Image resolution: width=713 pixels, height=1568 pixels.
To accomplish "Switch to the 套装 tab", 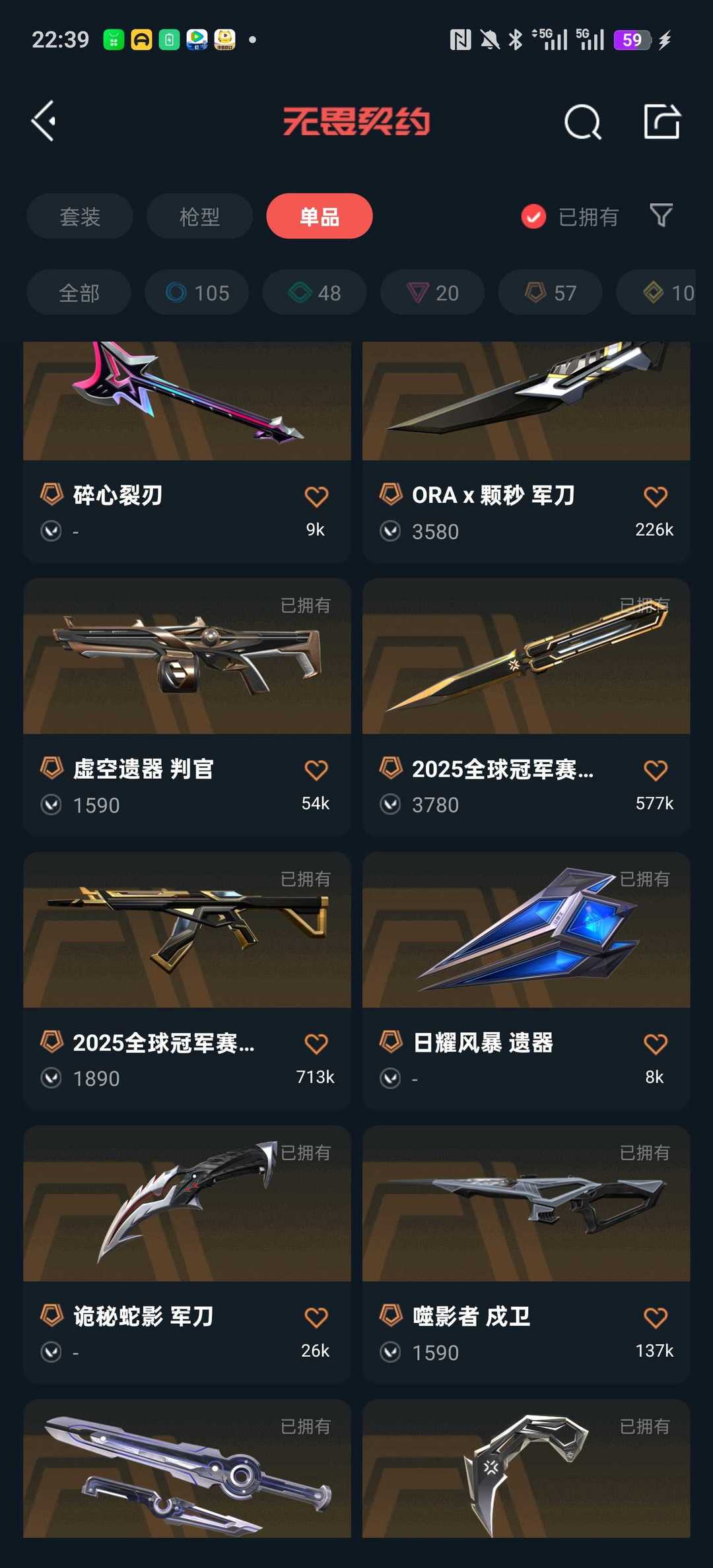I will coord(80,216).
